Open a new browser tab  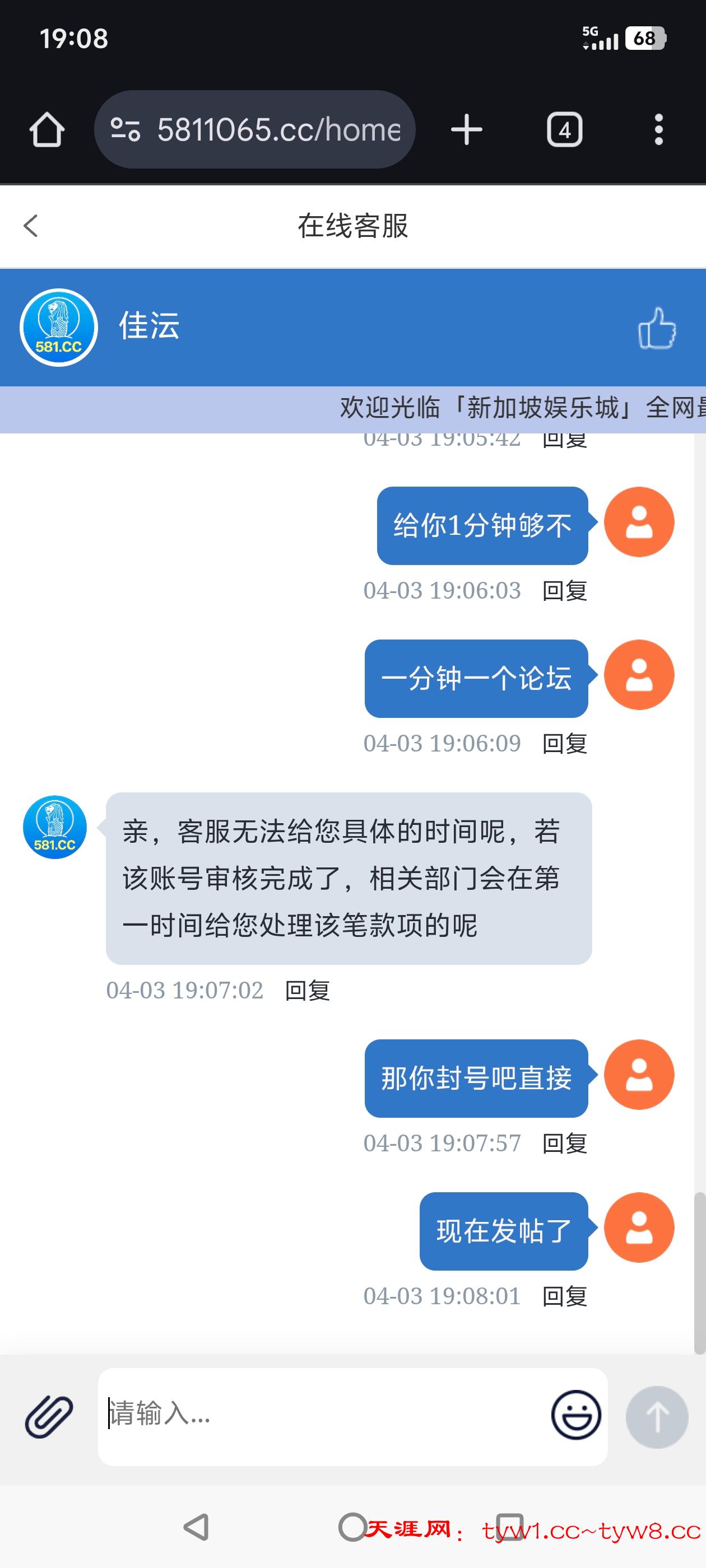tap(467, 130)
